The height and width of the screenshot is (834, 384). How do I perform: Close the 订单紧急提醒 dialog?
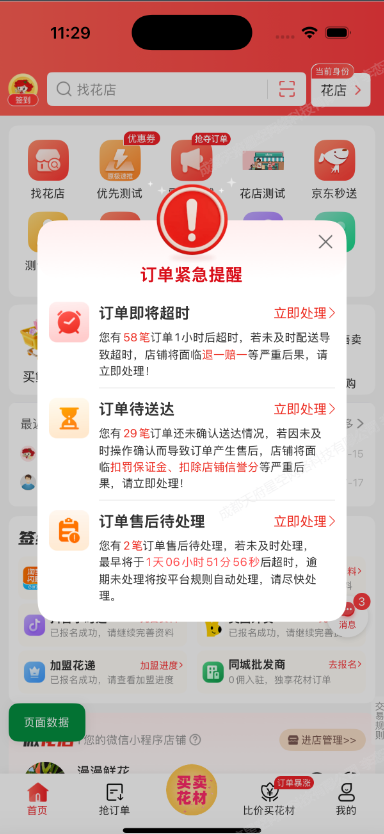325,242
